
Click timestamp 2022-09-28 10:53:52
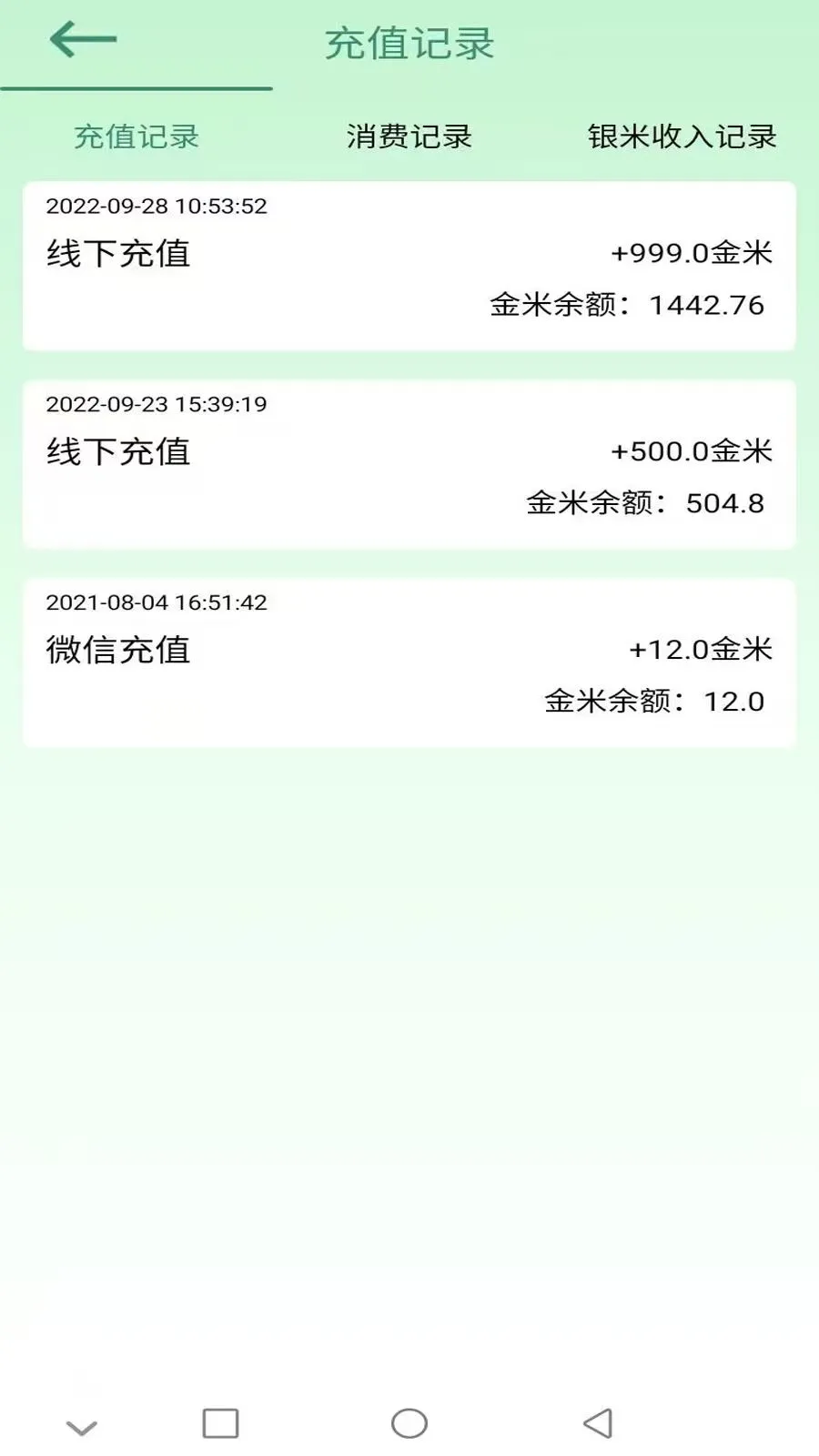click(157, 206)
